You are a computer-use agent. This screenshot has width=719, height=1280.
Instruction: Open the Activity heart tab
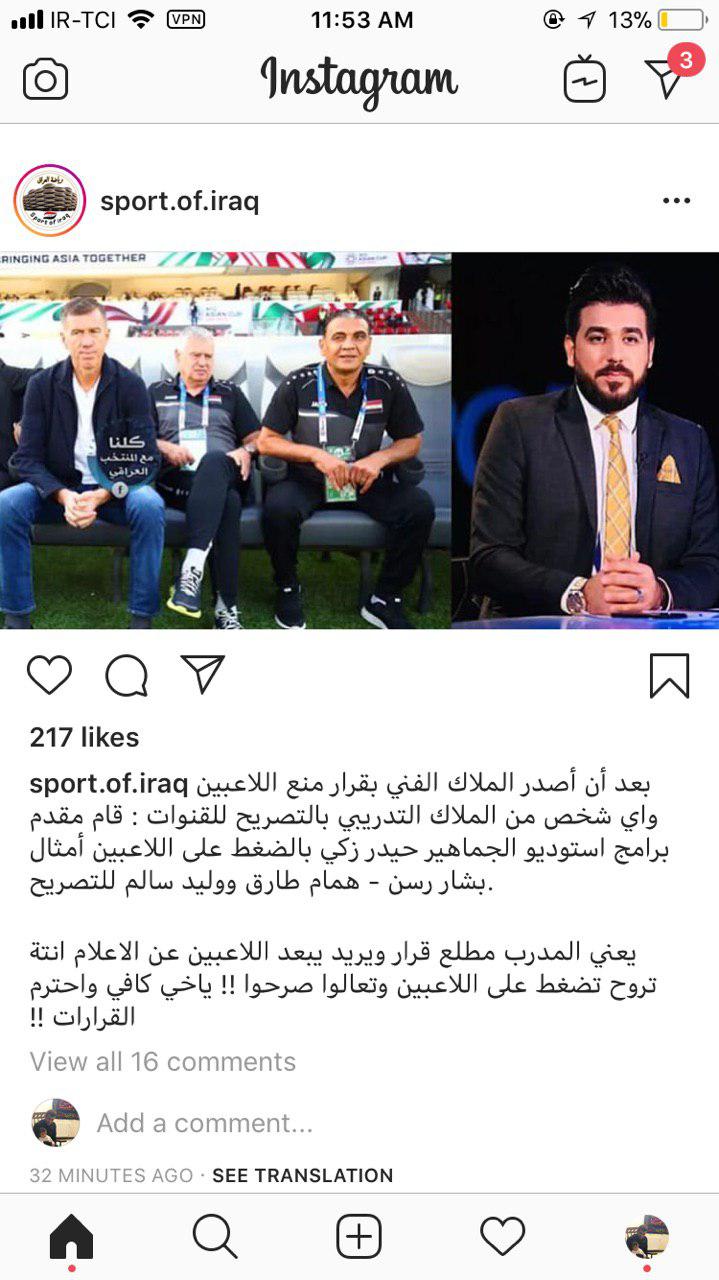tap(503, 1238)
